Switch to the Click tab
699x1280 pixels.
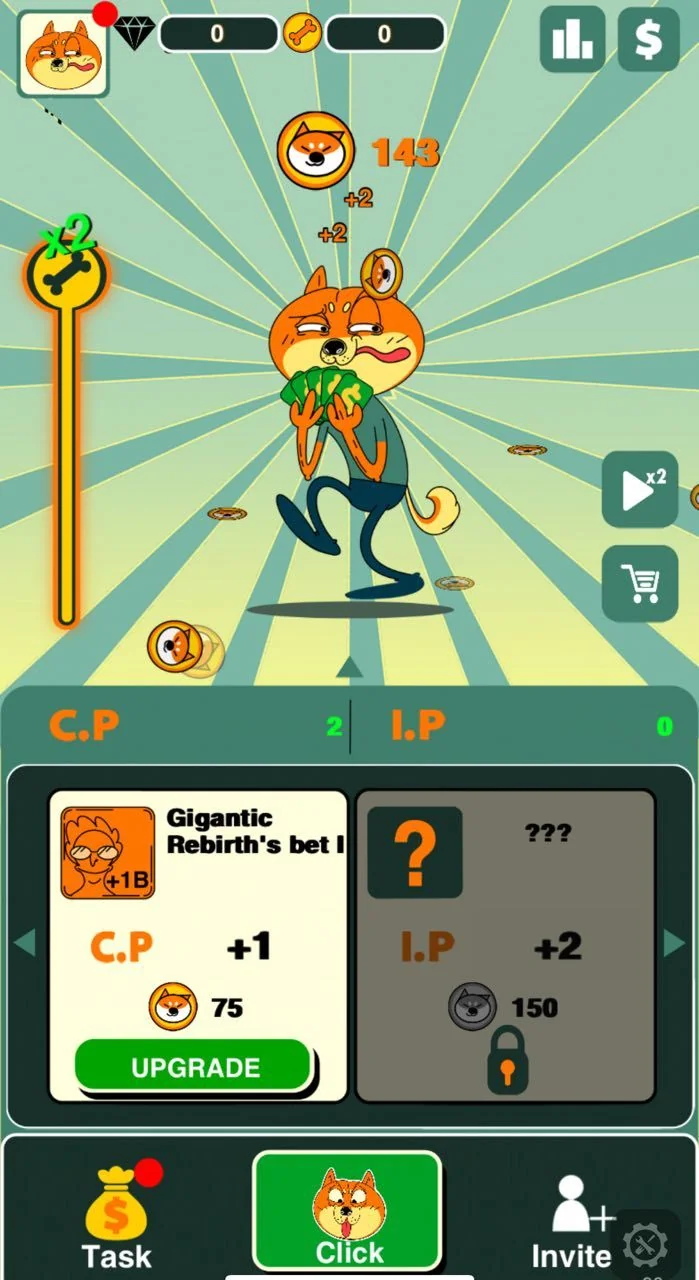[347, 1211]
